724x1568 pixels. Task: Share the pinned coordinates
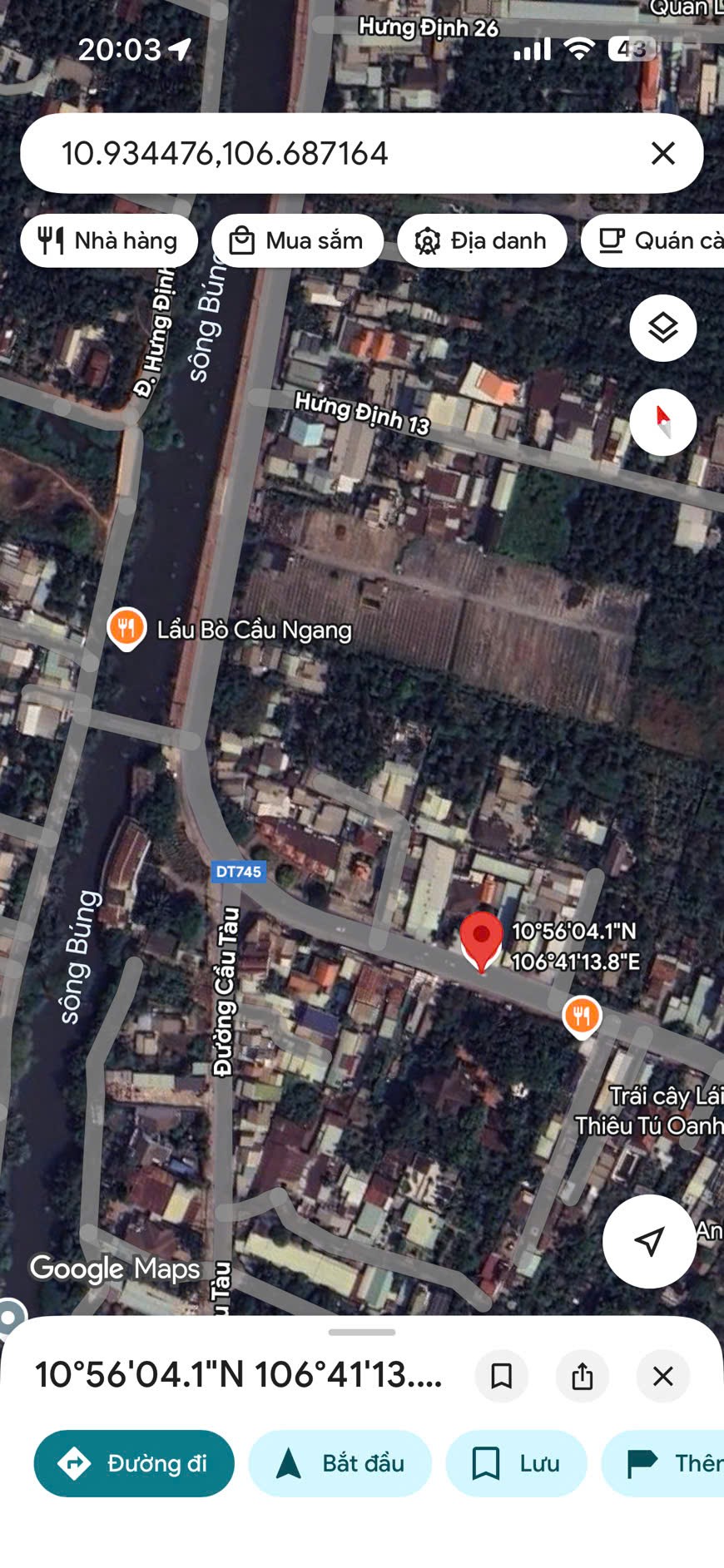[583, 1376]
